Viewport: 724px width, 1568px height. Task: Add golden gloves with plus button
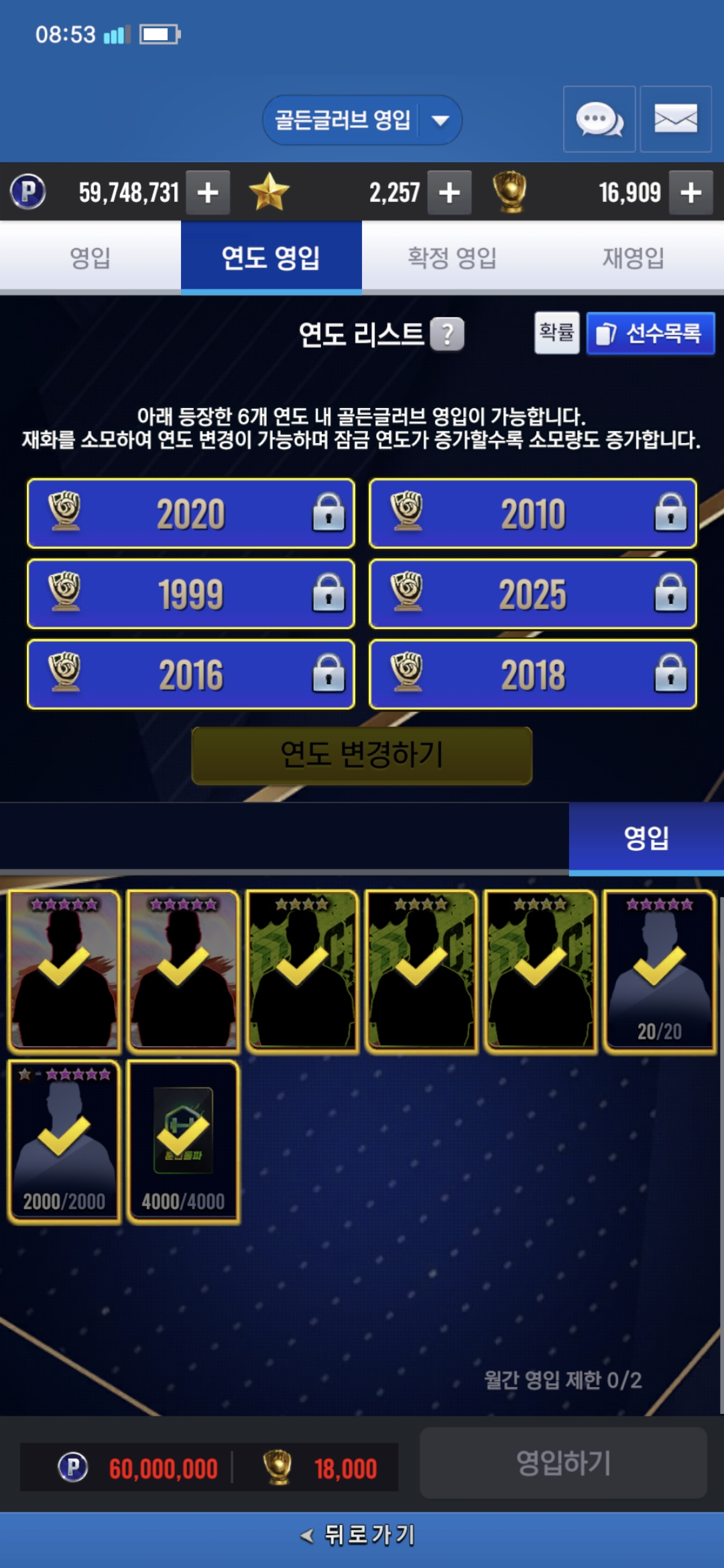click(690, 193)
